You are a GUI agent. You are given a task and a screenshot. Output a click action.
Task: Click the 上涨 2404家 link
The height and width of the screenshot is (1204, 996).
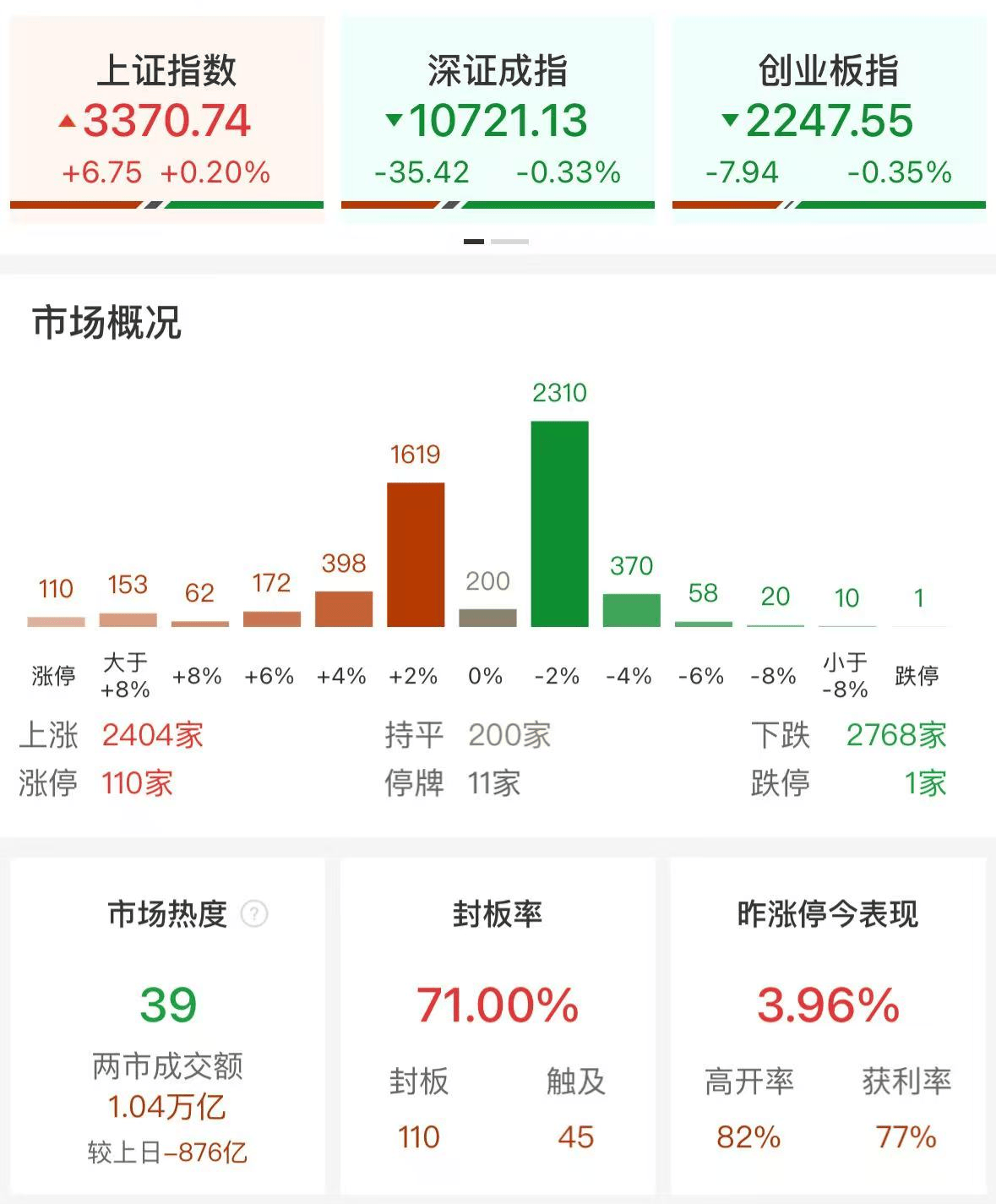[150, 735]
